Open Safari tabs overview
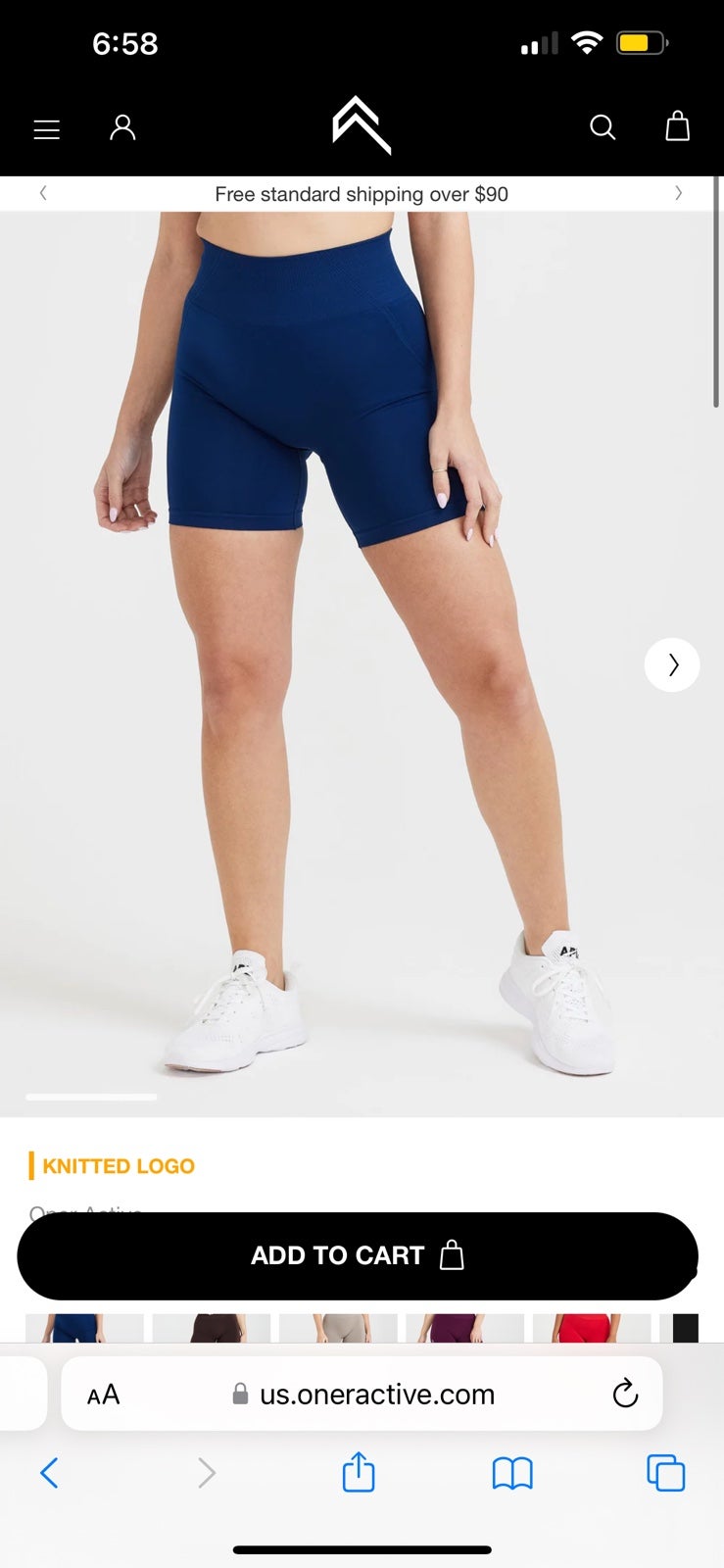Screen dimensions: 724x1568 click(x=666, y=1473)
